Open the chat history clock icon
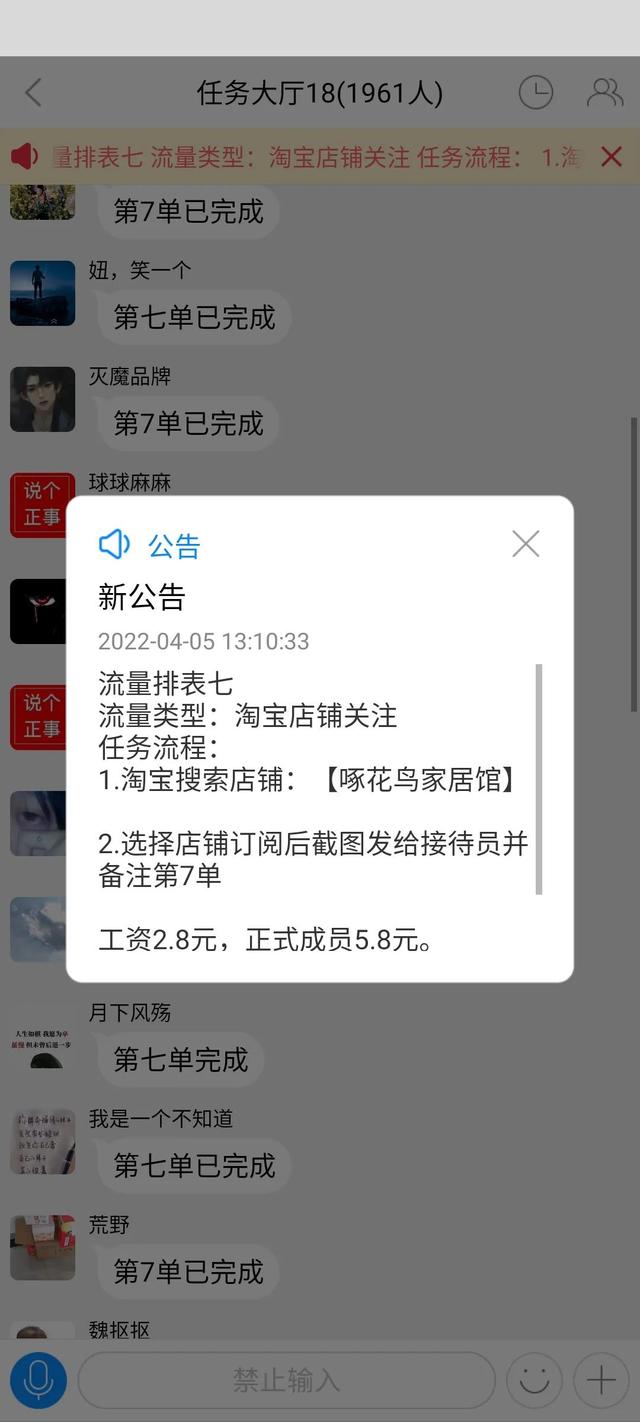This screenshot has height=1422, width=640. (x=536, y=93)
